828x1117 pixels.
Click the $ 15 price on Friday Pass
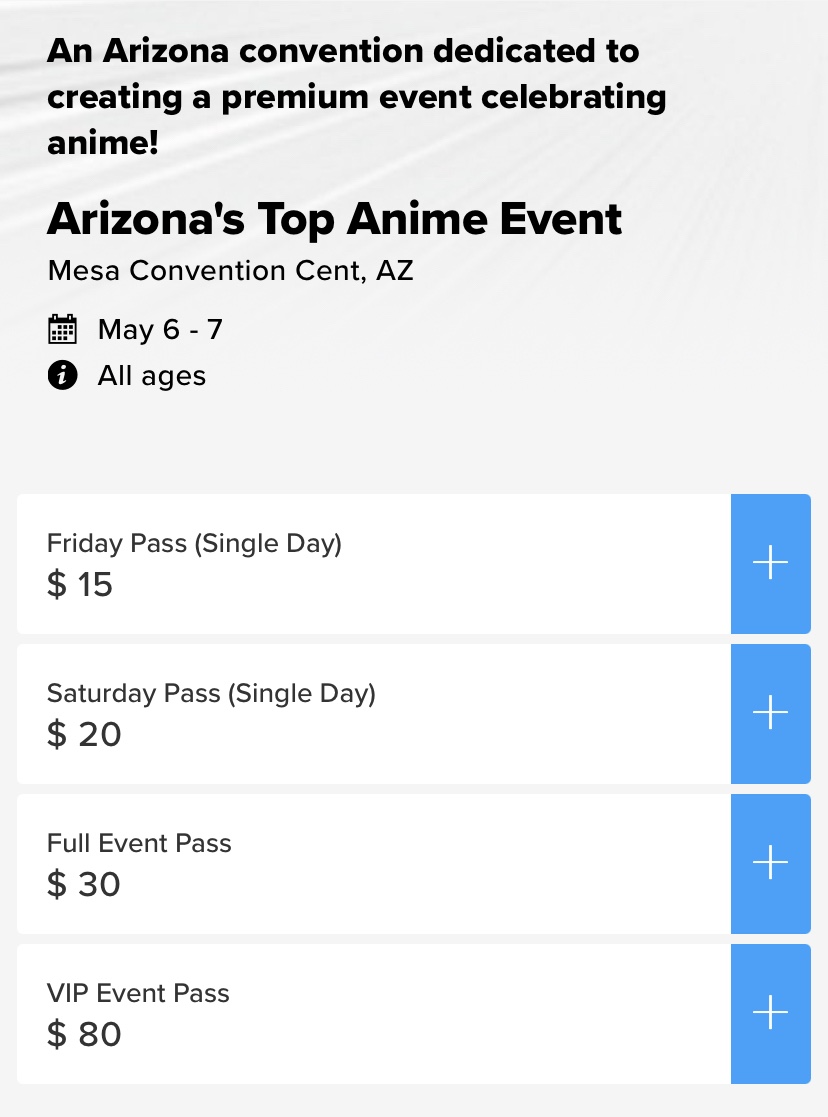coord(80,585)
